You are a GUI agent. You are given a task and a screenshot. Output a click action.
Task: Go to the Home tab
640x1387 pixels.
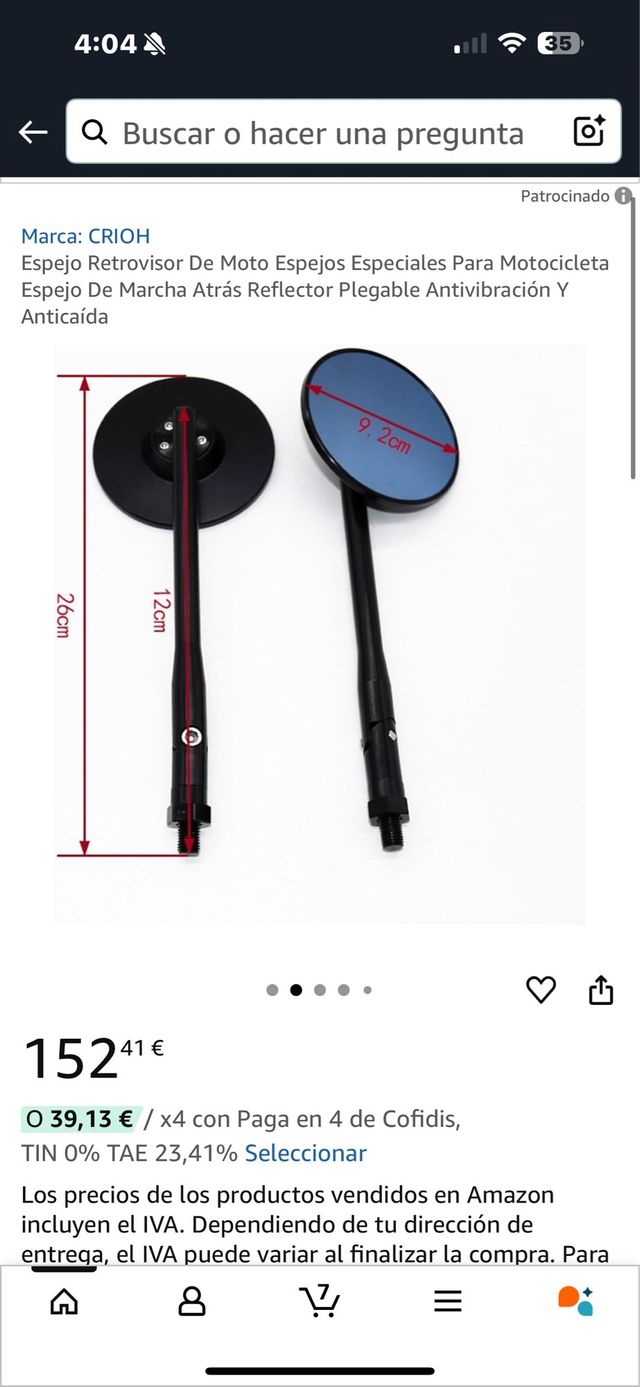point(64,1300)
